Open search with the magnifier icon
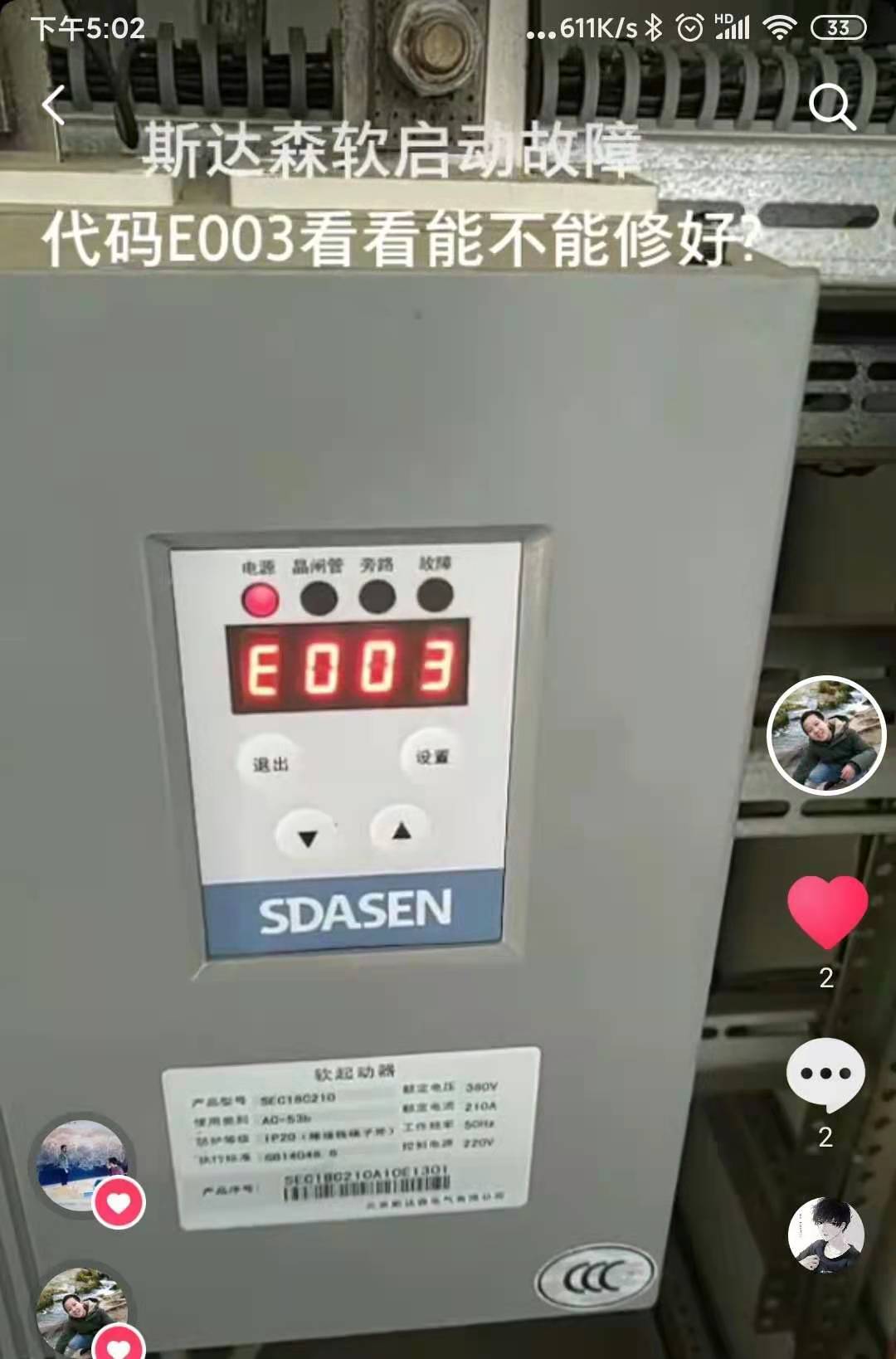This screenshot has height=1359, width=896. (831, 106)
